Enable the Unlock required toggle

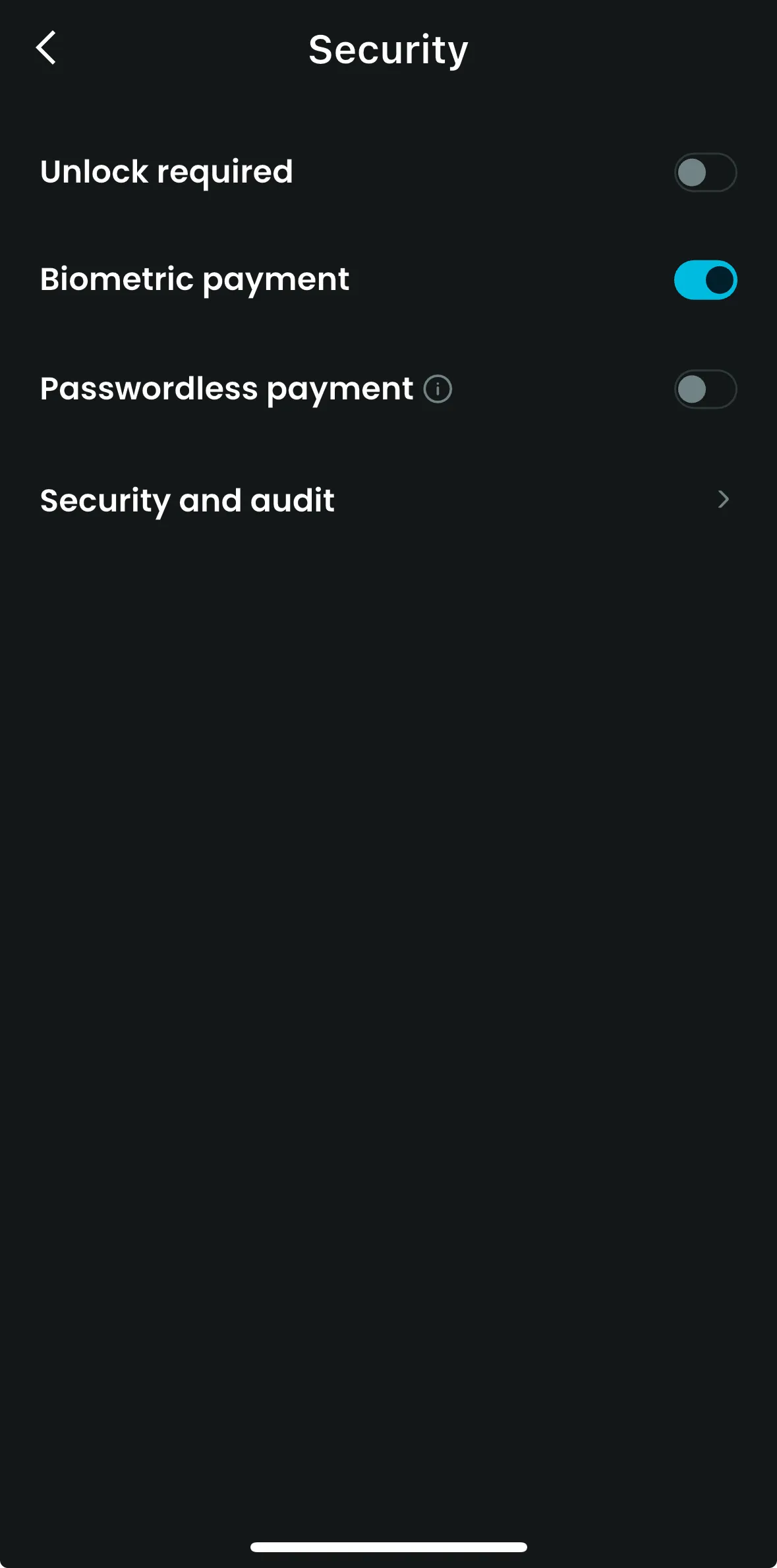pos(705,171)
